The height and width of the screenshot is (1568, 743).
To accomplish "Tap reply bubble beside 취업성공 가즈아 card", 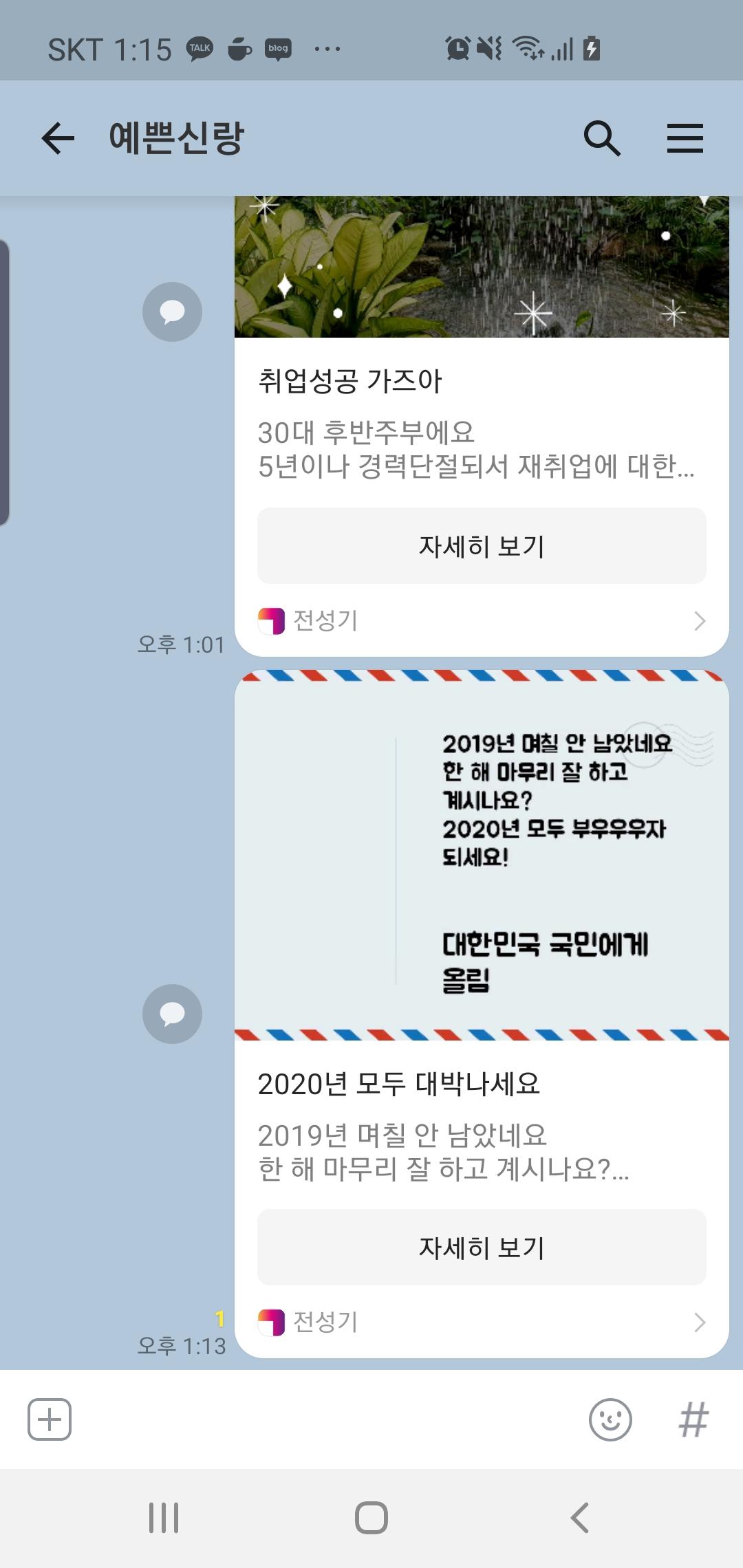I will pyautogui.click(x=172, y=312).
